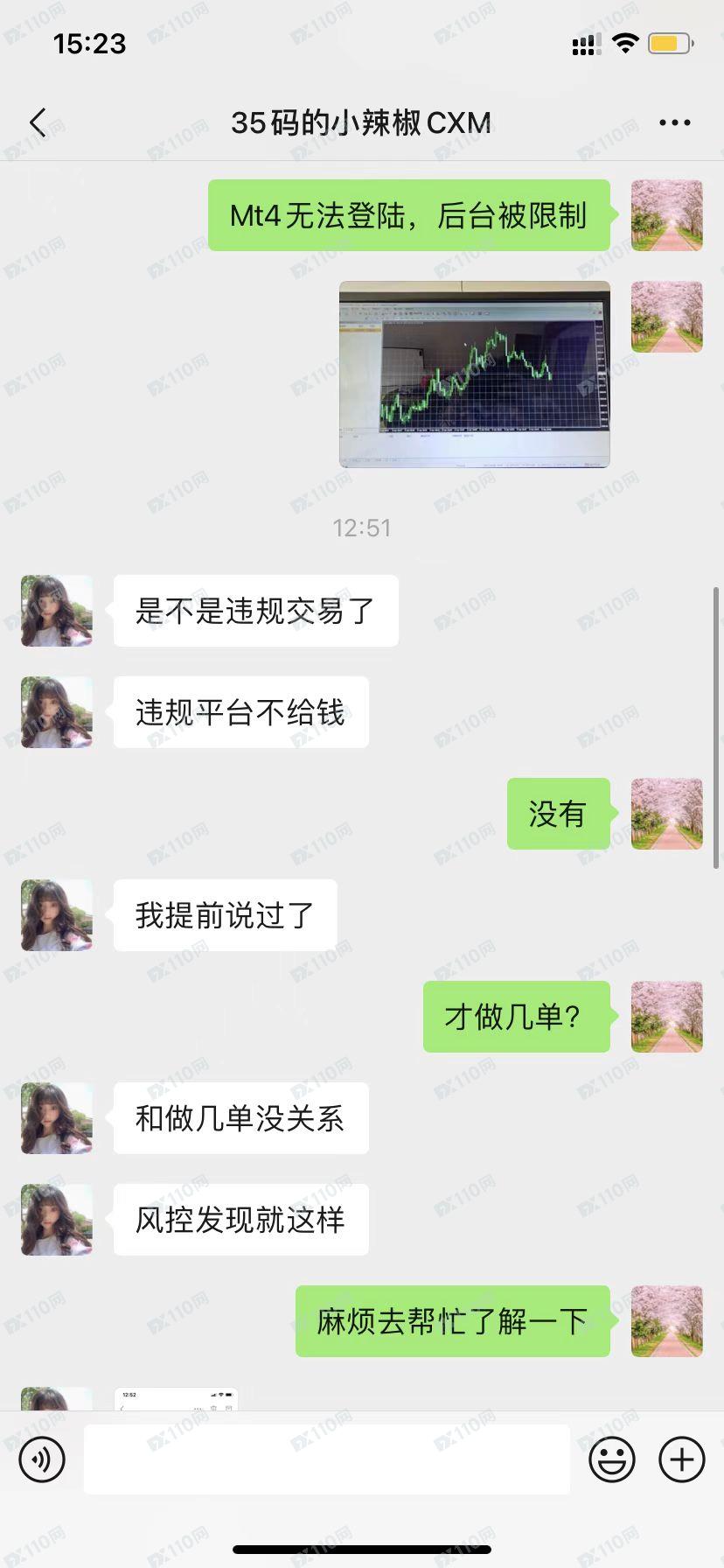
Task: Open the plus attachments panel
Action: [681, 1459]
